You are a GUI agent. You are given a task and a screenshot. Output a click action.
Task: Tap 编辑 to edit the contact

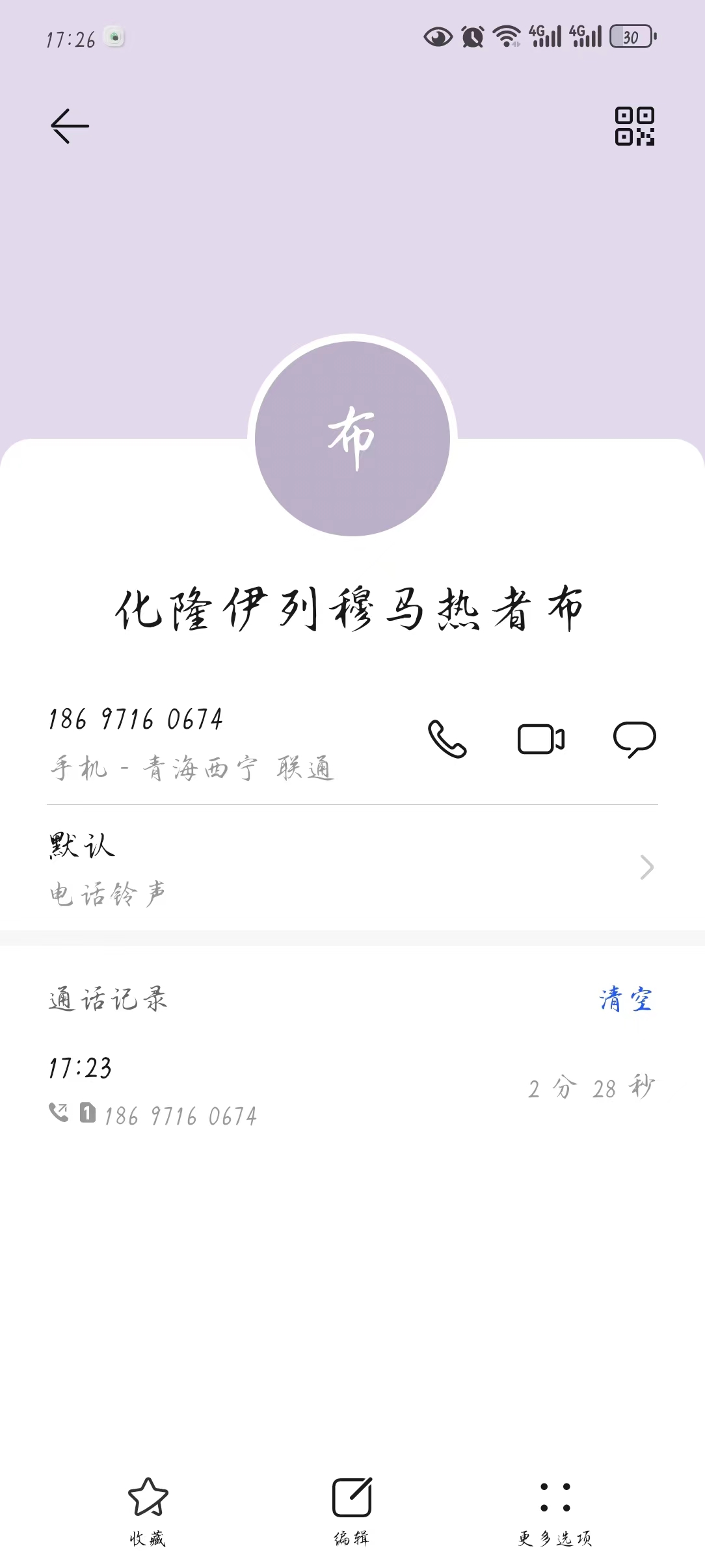coord(352,1511)
